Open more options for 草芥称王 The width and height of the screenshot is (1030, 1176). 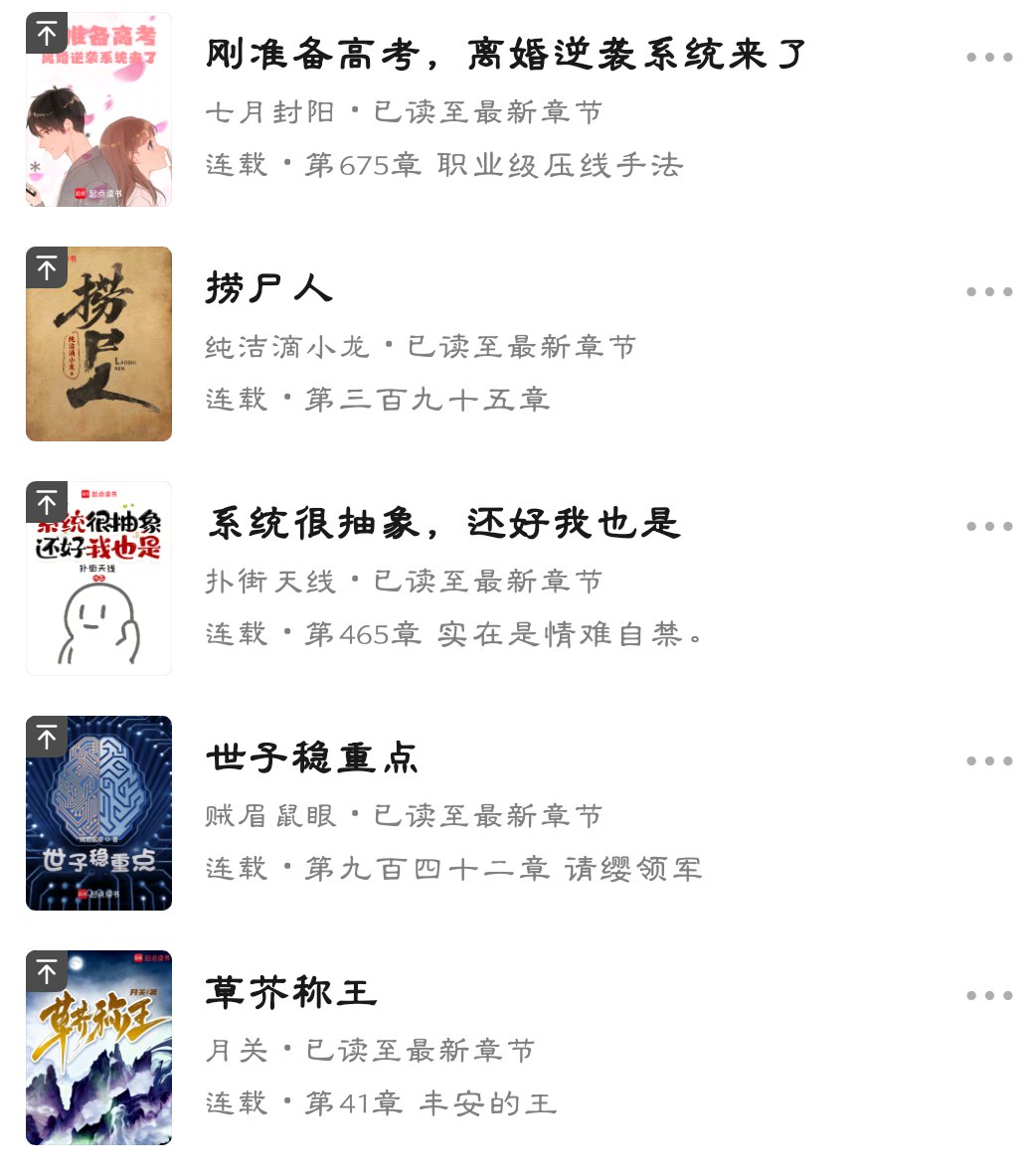point(988,996)
